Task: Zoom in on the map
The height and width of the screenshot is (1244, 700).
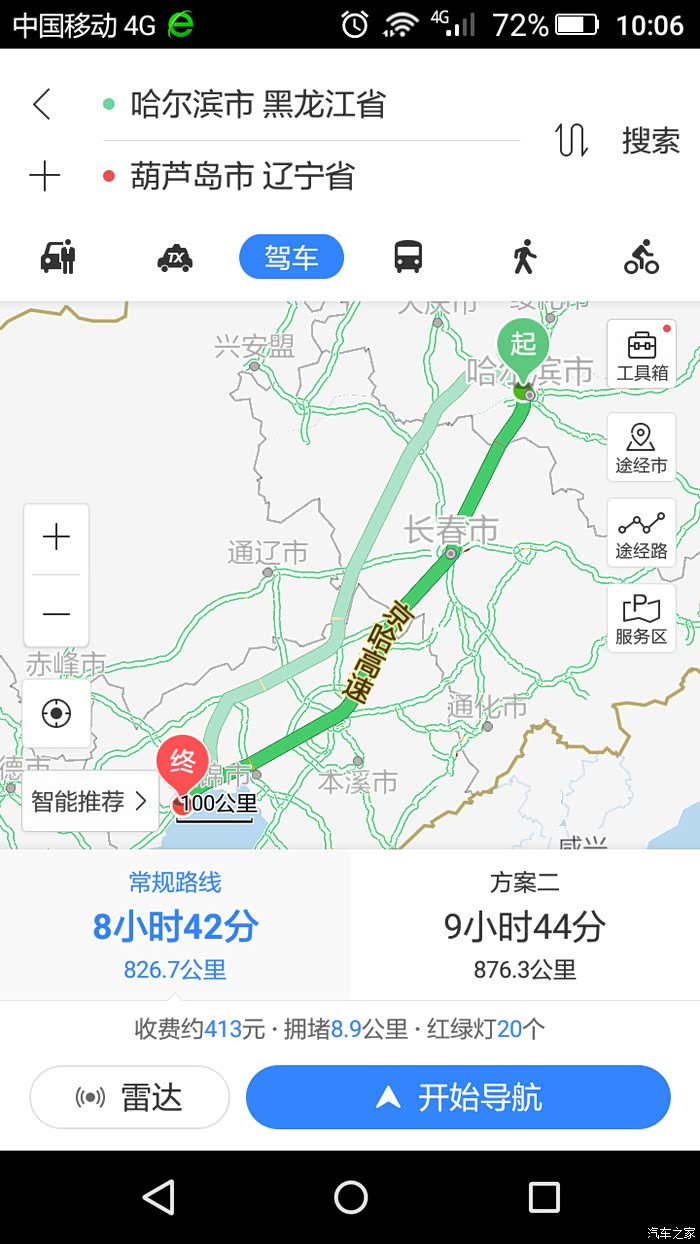Action: 57,538
